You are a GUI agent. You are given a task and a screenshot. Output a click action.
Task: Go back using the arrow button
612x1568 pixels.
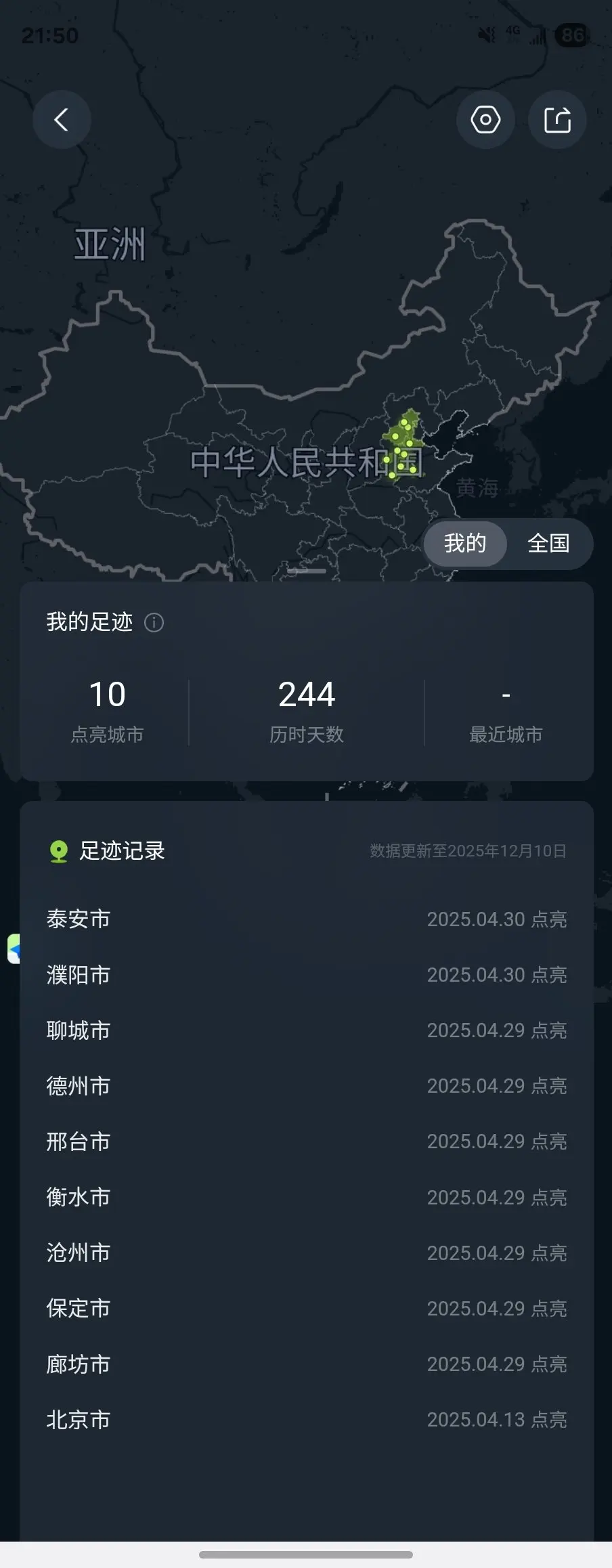62,120
